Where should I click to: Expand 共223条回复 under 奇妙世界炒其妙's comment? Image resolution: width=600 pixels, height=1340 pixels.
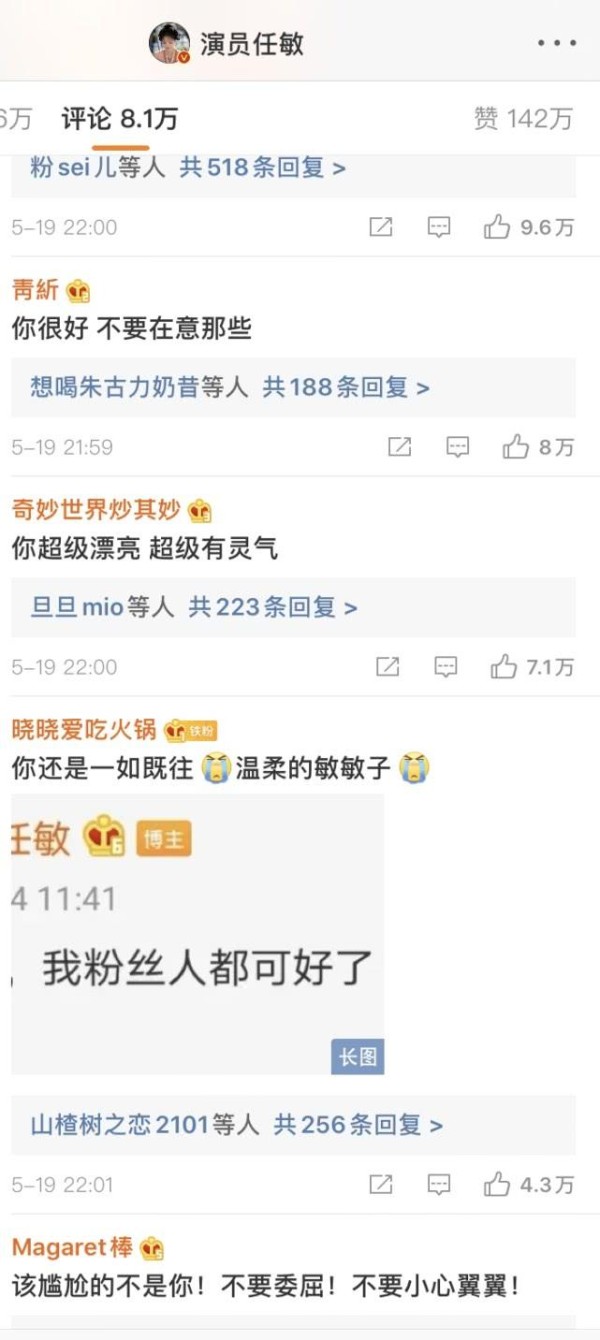pyautogui.click(x=273, y=607)
